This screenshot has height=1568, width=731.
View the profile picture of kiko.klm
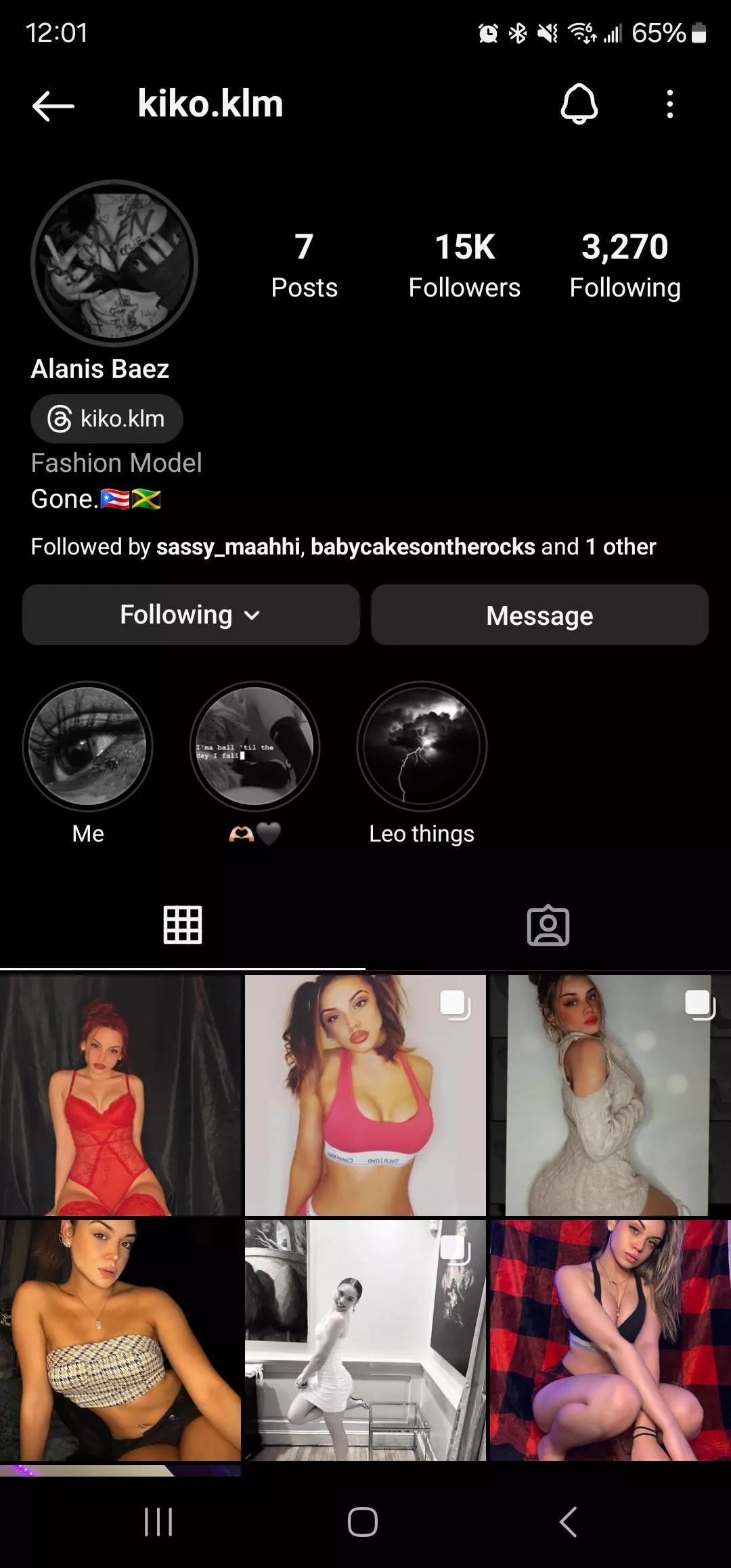(x=114, y=263)
